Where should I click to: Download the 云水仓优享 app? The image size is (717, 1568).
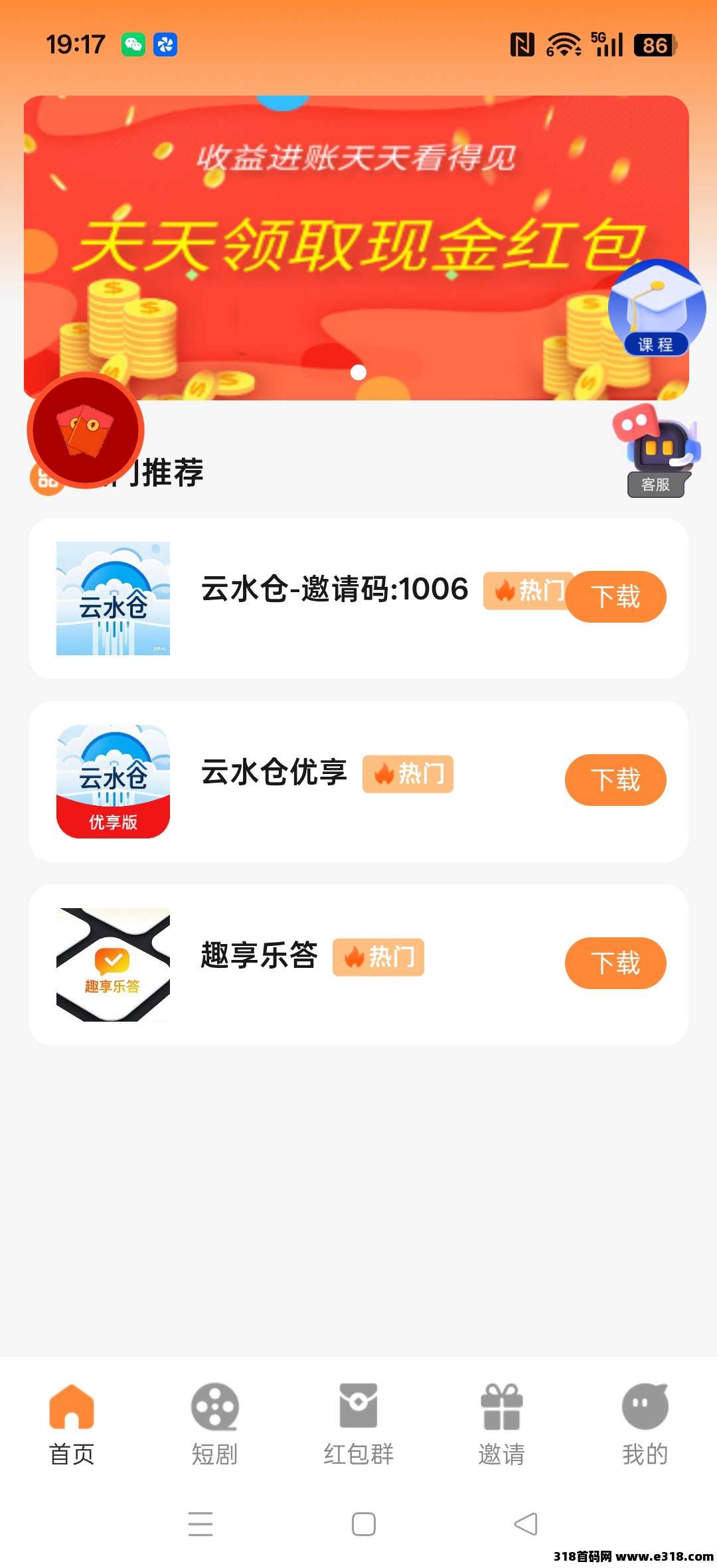coord(615,780)
